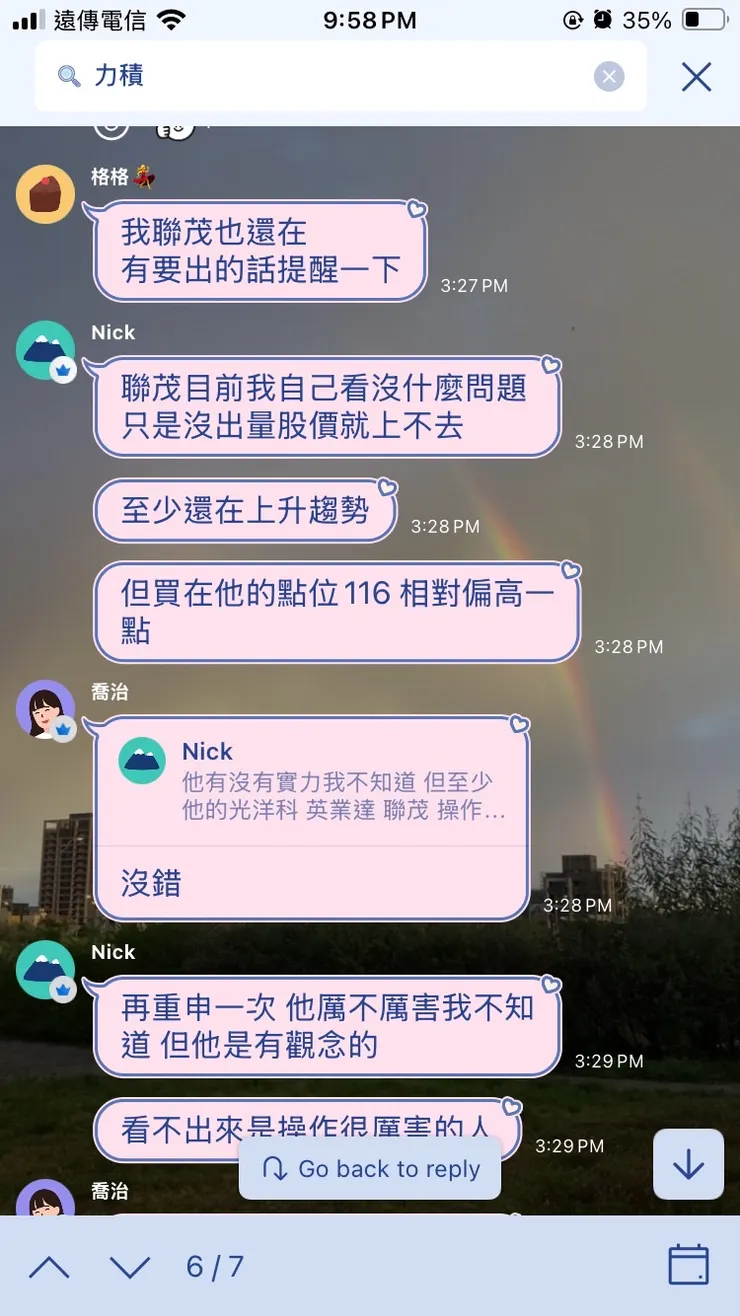Tap the down chevron to go to next result
Image resolution: width=740 pixels, height=1316 pixels.
(128, 1266)
